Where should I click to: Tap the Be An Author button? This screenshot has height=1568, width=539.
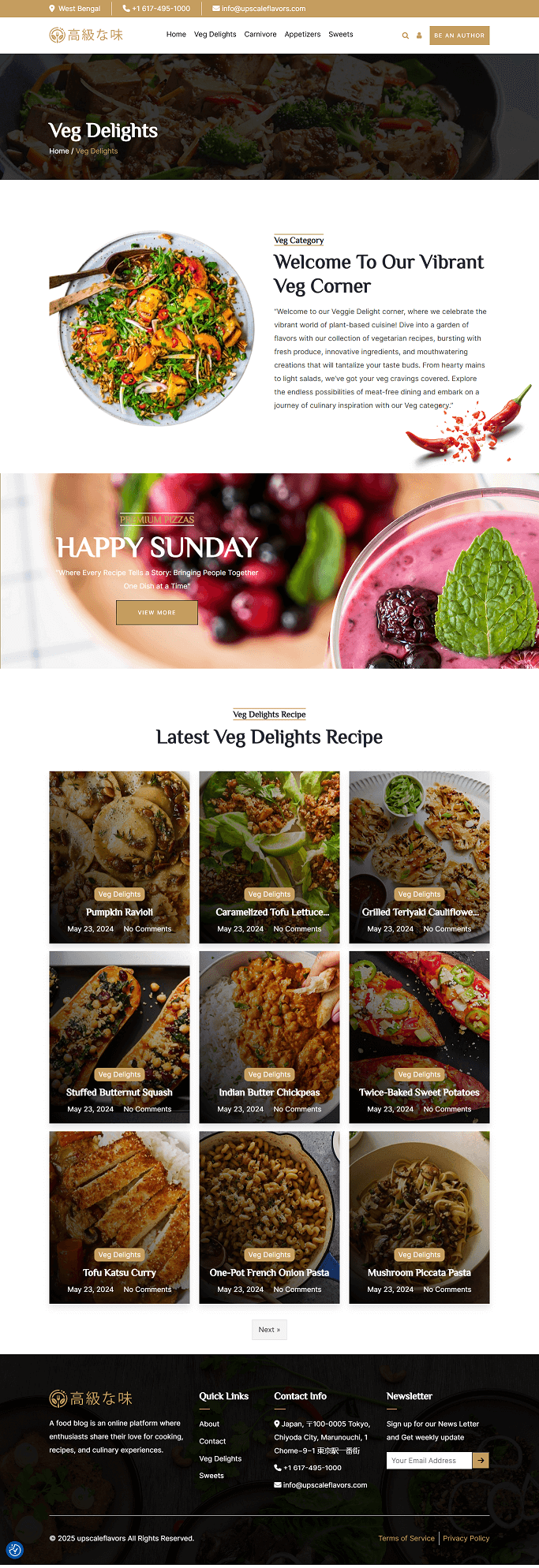(x=459, y=35)
